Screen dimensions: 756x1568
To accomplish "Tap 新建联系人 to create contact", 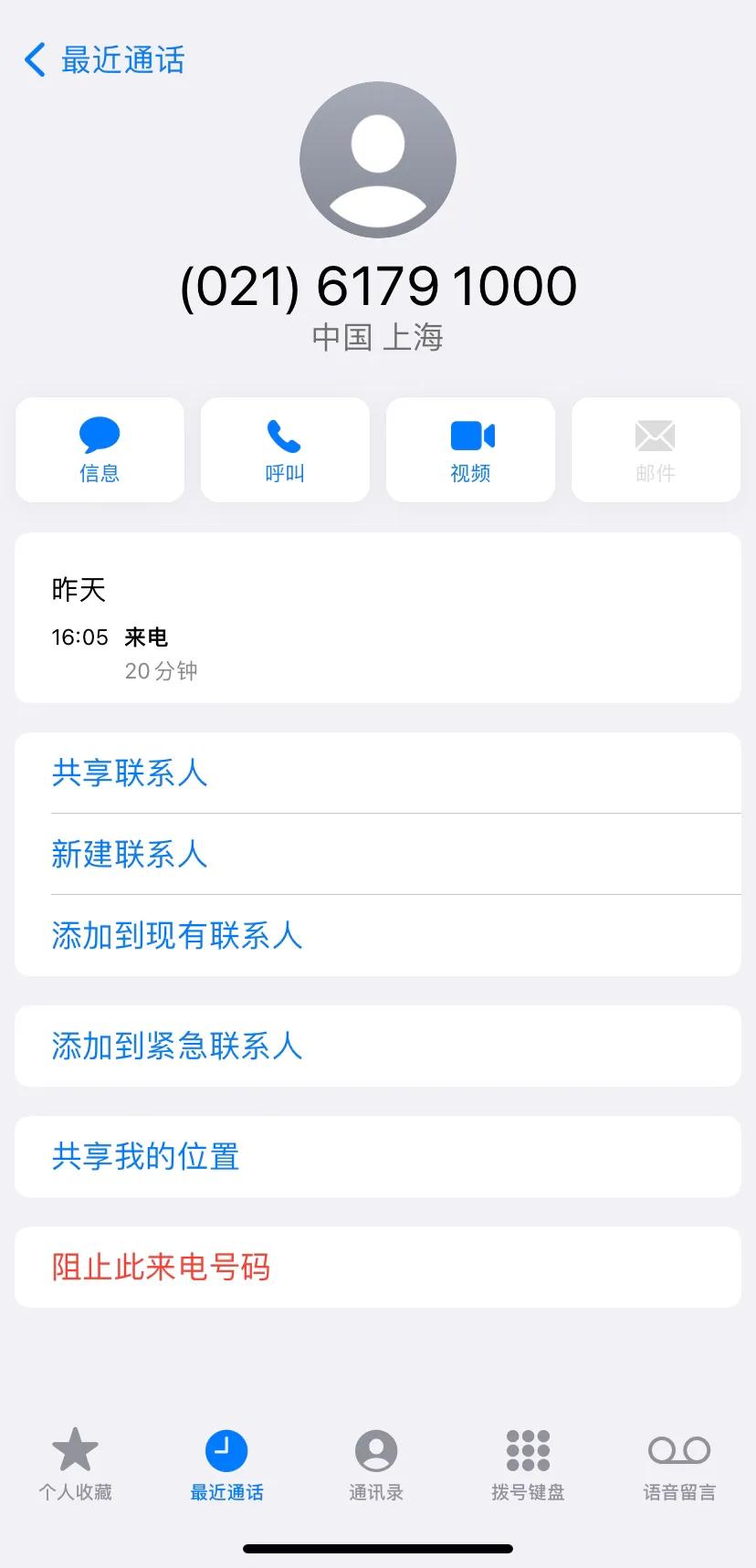I will 130,855.
